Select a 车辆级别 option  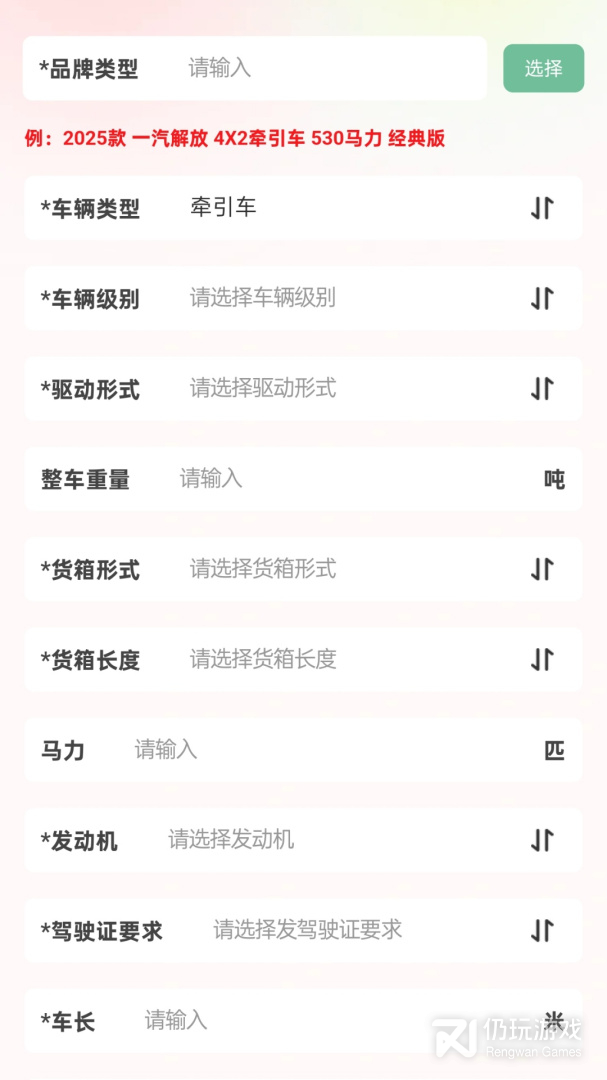[x=303, y=298]
